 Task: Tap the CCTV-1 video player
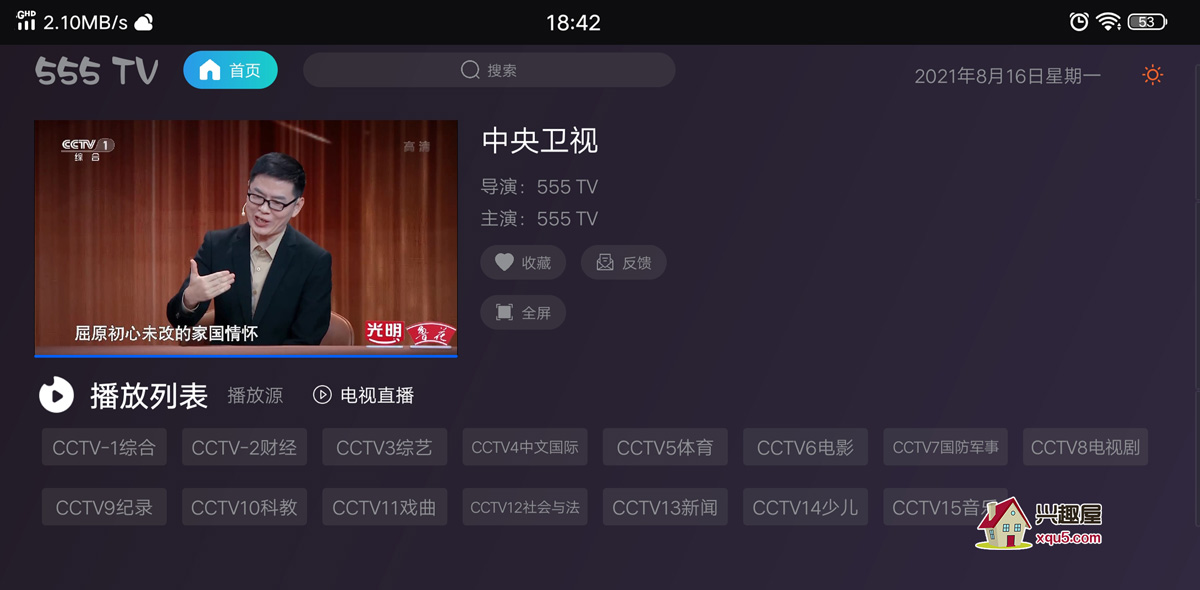point(246,238)
